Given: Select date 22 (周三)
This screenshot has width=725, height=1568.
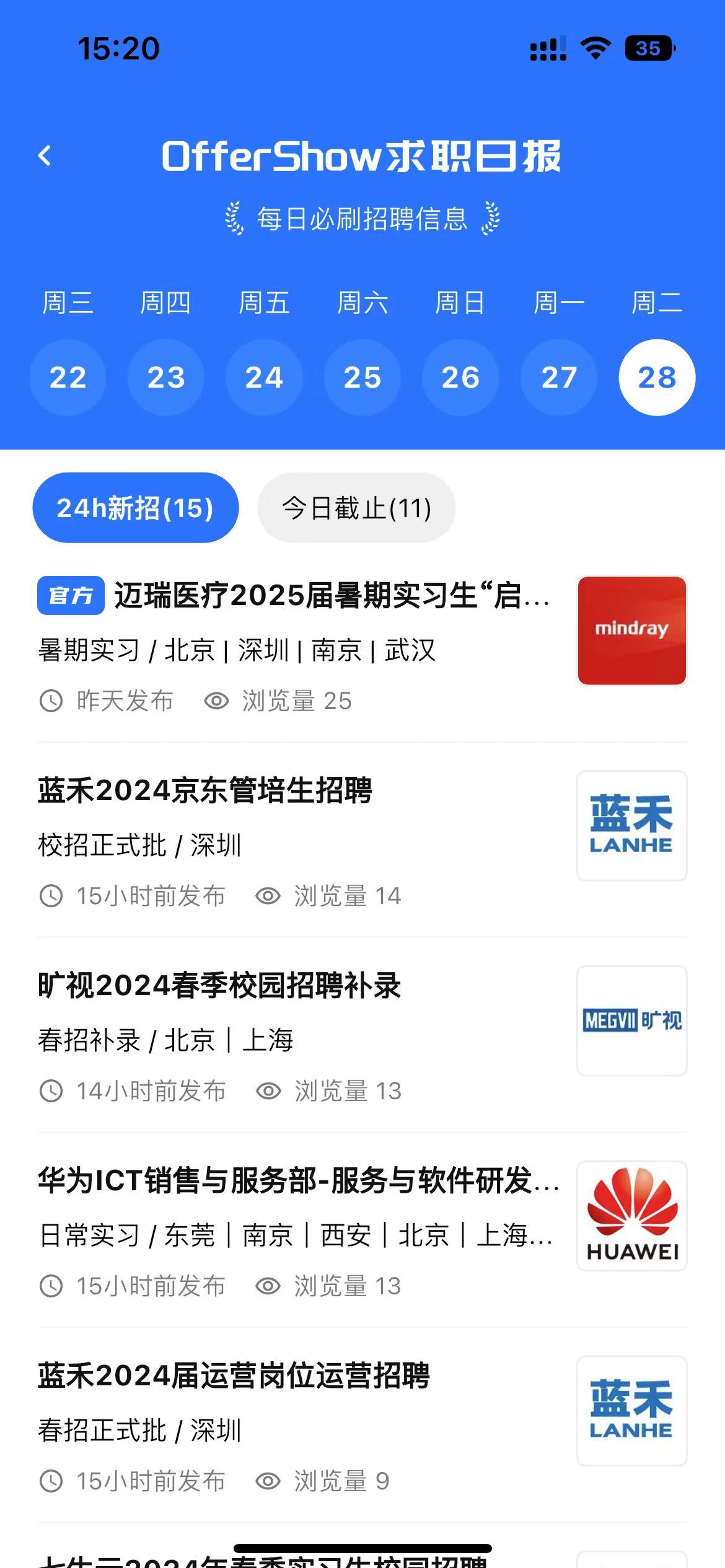Looking at the screenshot, I should click(68, 377).
